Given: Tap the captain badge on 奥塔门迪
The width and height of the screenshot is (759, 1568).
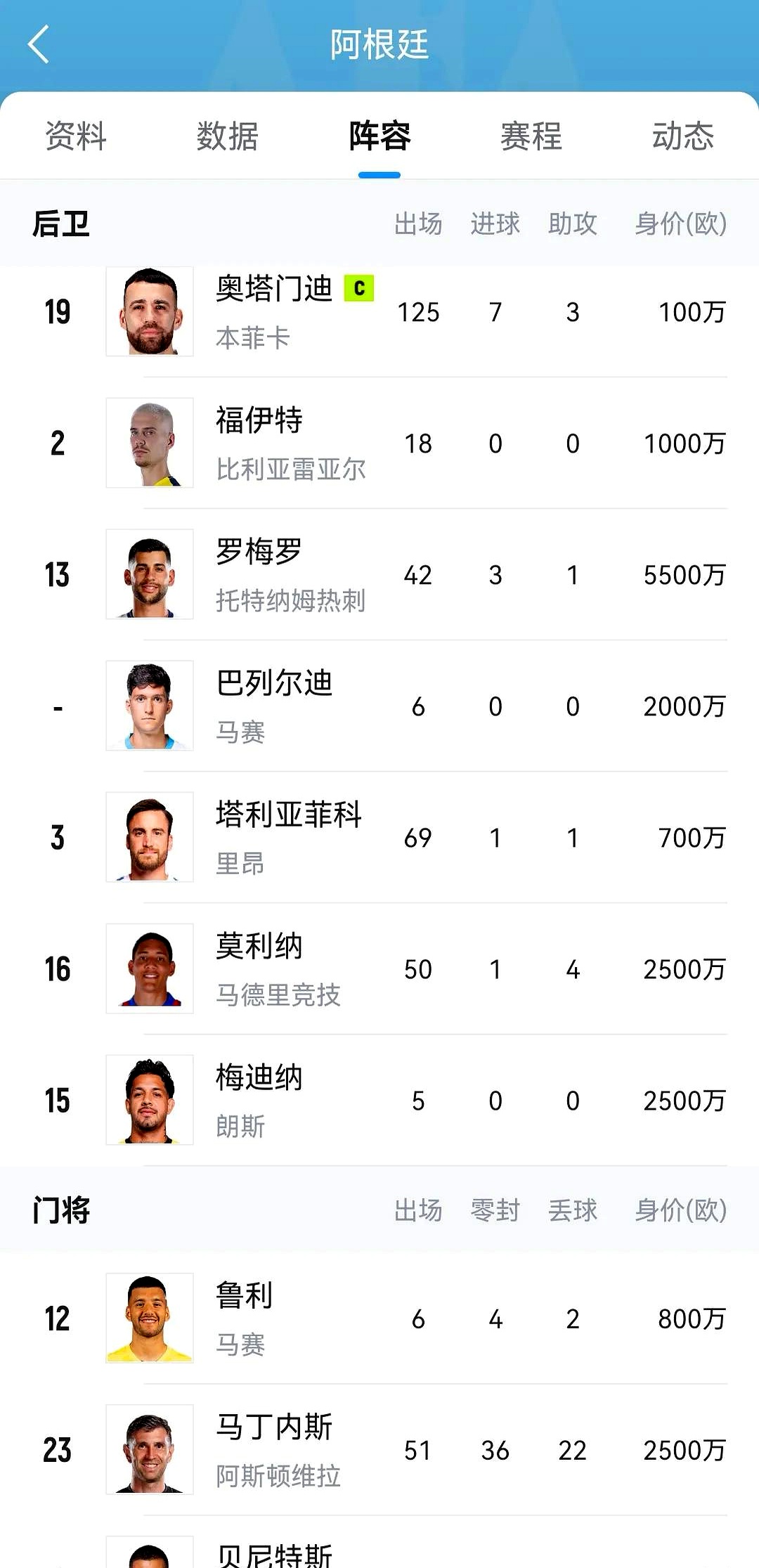Looking at the screenshot, I should (361, 287).
